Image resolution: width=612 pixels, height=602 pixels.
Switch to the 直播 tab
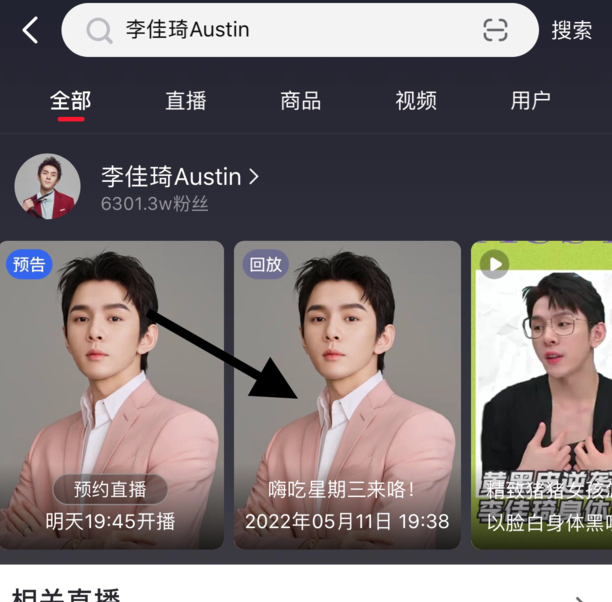click(x=185, y=101)
